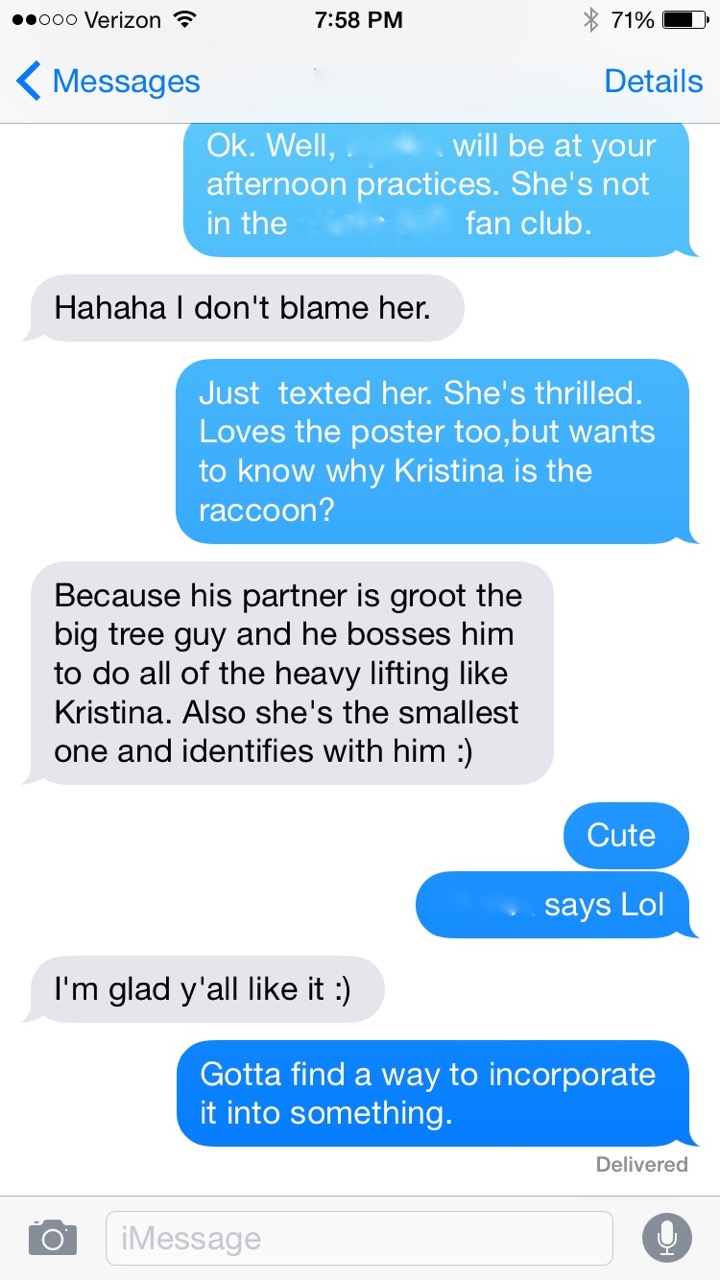Screen dimensions: 720x1280
Task: Open the camera to attach a photo
Action: 52,1238
